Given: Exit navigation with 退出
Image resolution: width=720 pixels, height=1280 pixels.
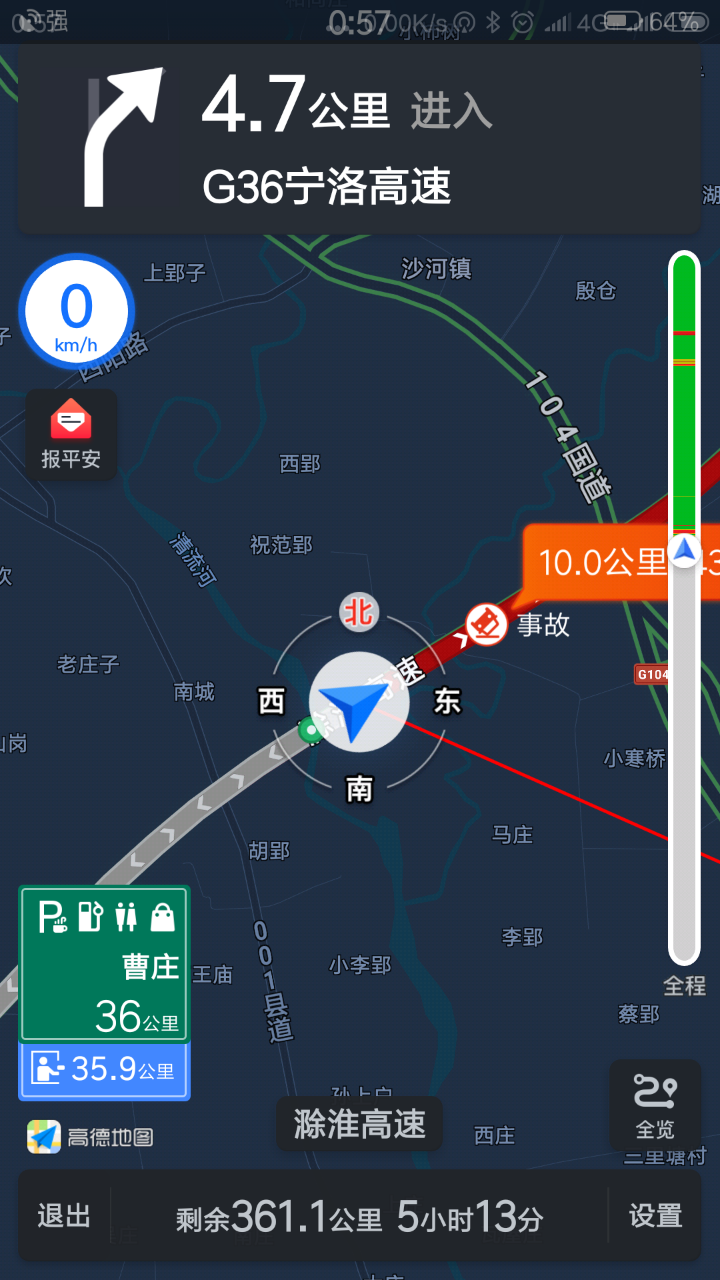Looking at the screenshot, I should 64,1216.
